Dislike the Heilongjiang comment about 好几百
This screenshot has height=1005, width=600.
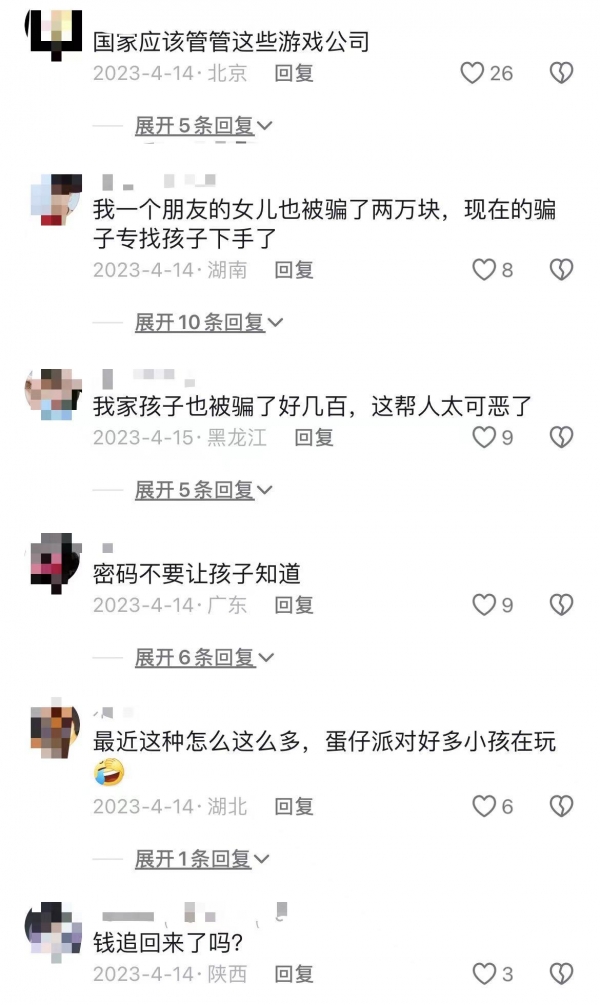tap(562, 437)
